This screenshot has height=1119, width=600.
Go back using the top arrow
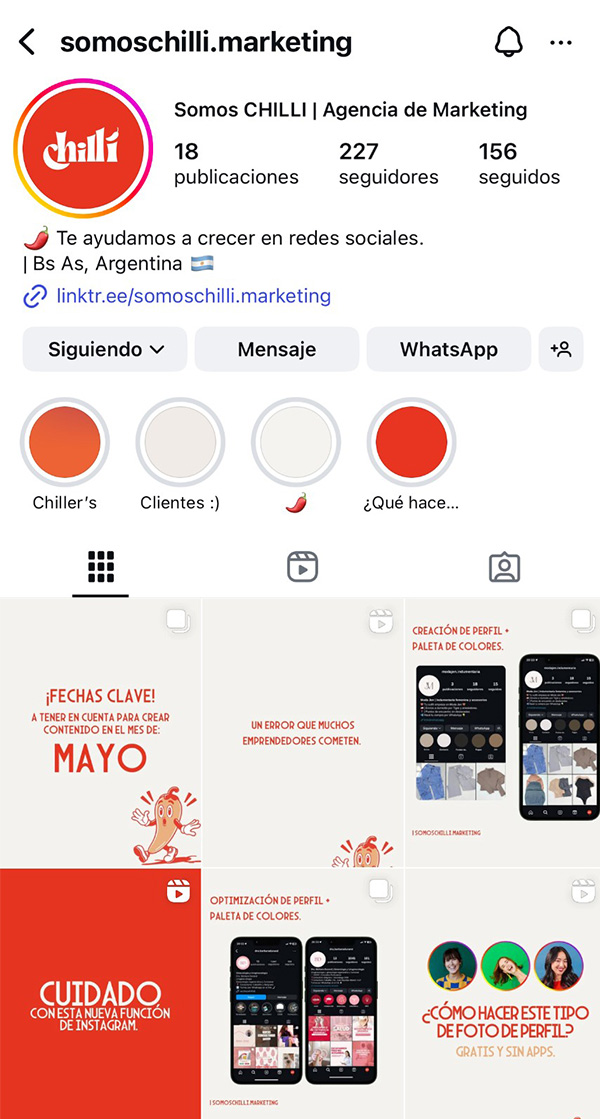27,43
